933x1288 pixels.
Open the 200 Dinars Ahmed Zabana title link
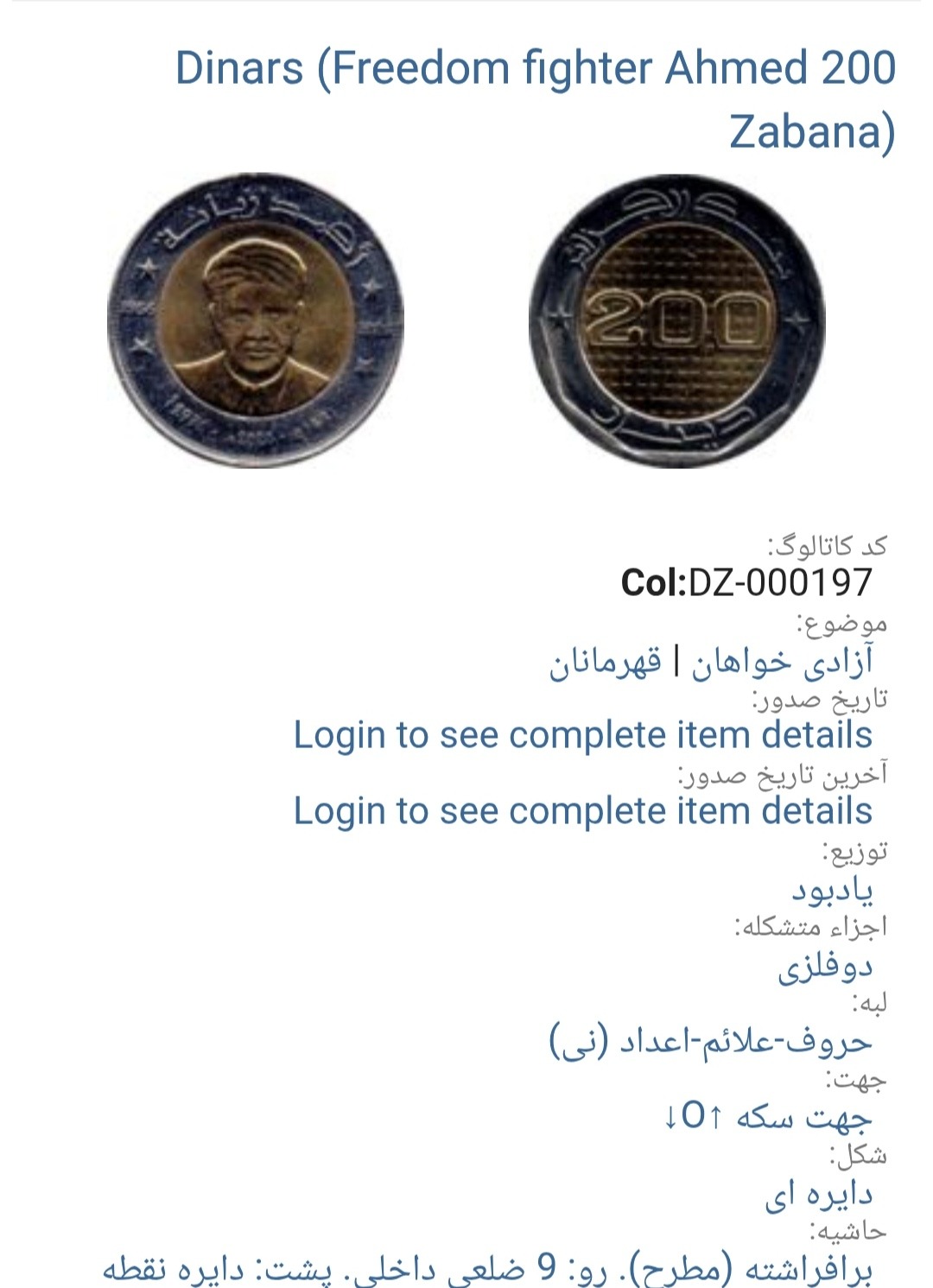point(536,99)
